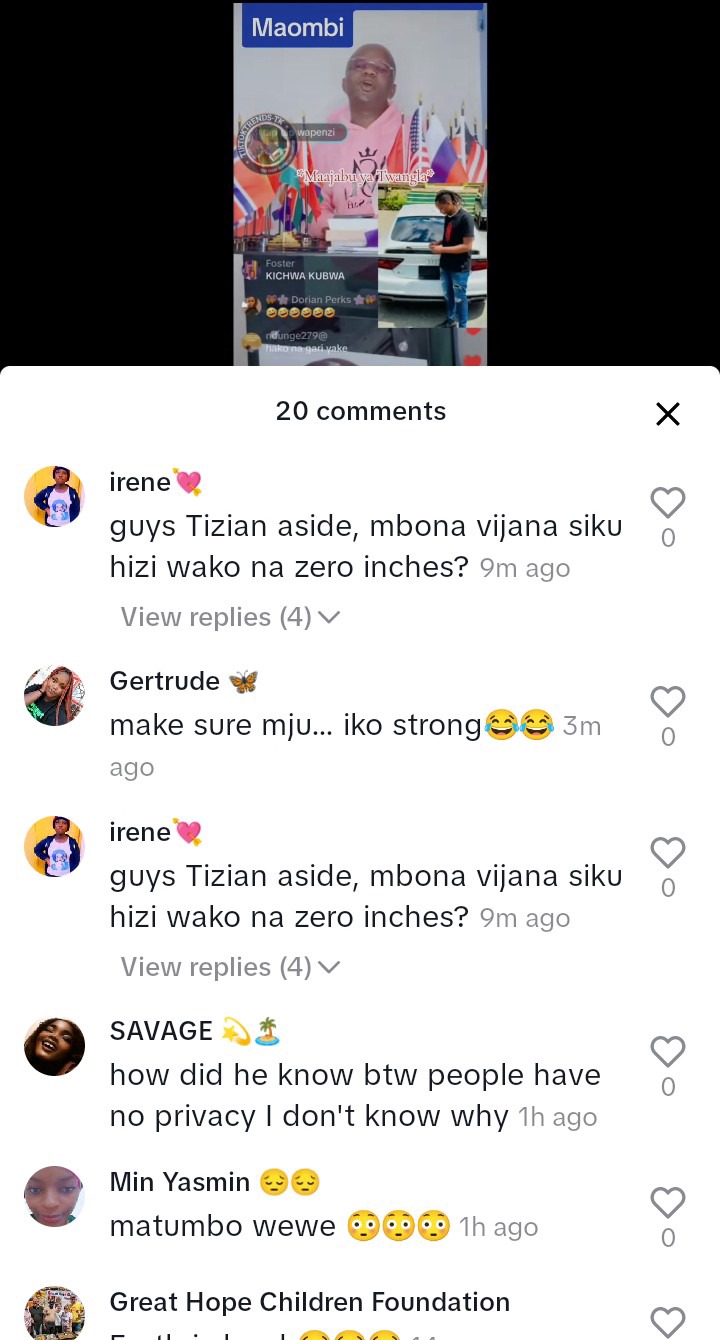Like Gertrude's comment
This screenshot has width=720, height=1340.
click(x=668, y=702)
